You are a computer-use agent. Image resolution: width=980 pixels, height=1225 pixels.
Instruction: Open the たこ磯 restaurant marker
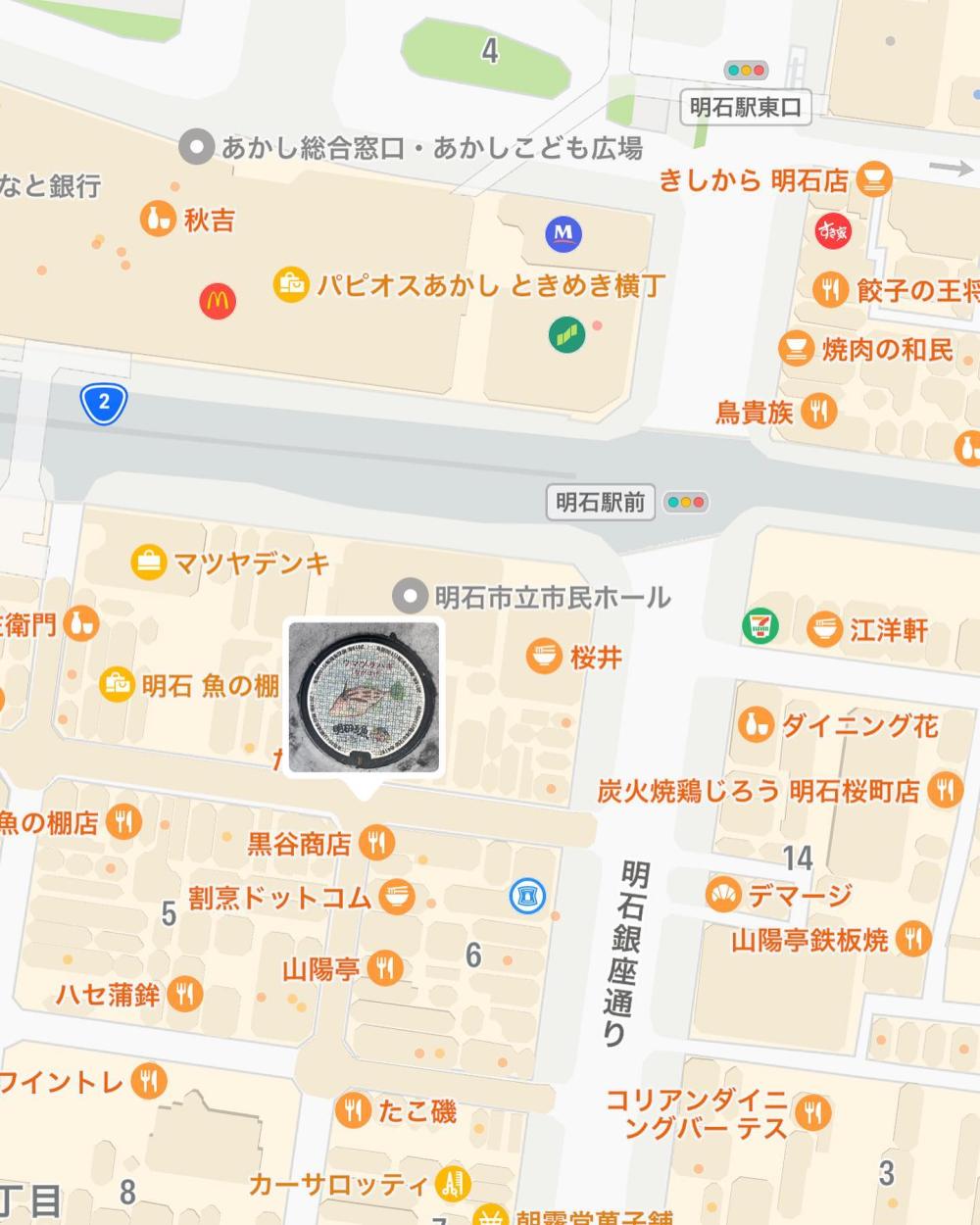click(x=353, y=1110)
